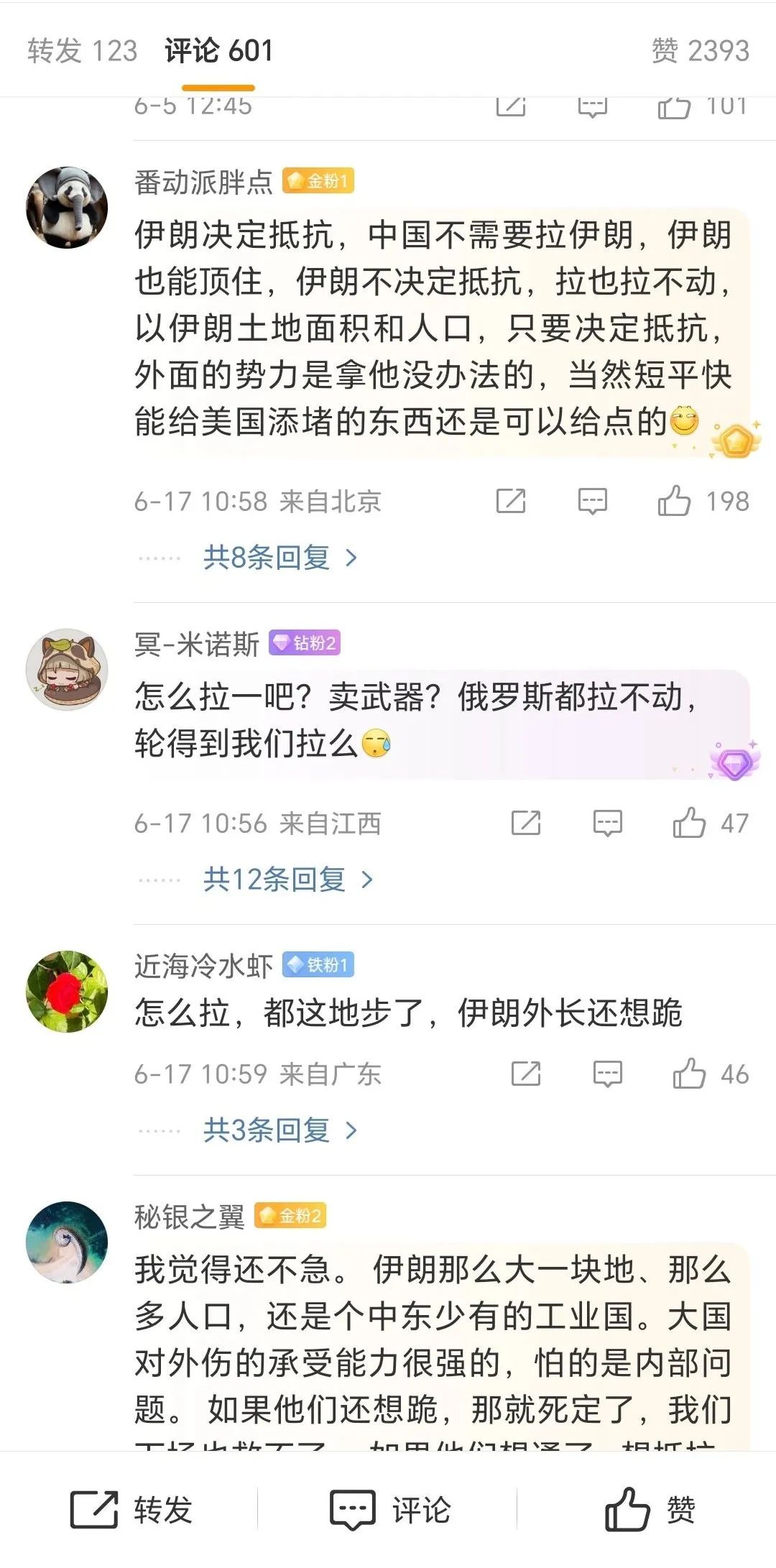Image resolution: width=776 pixels, height=1568 pixels.
Task: Switch to the 转发 123 tab
Action: (x=82, y=51)
